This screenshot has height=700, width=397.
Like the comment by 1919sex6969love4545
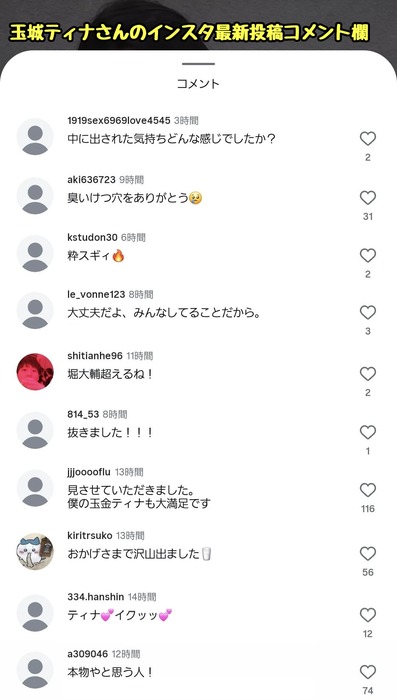click(x=368, y=139)
